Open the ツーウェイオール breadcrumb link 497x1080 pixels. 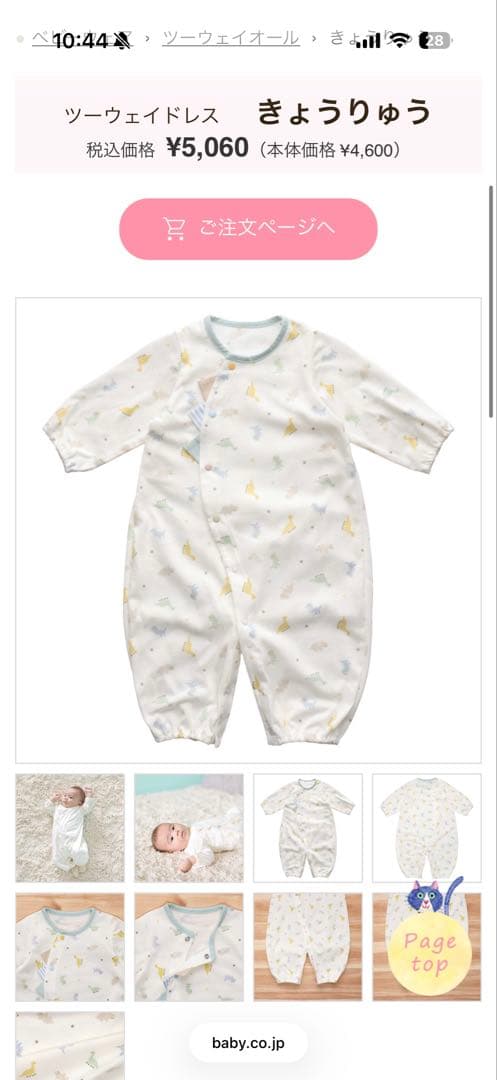point(231,38)
